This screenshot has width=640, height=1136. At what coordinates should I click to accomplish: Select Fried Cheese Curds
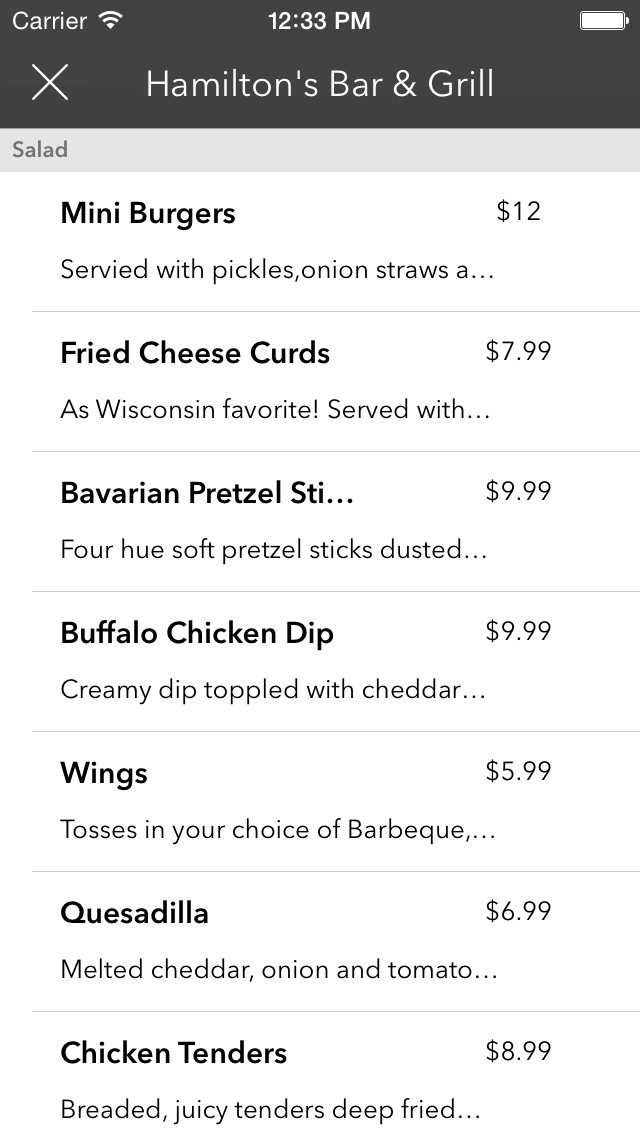(320, 382)
